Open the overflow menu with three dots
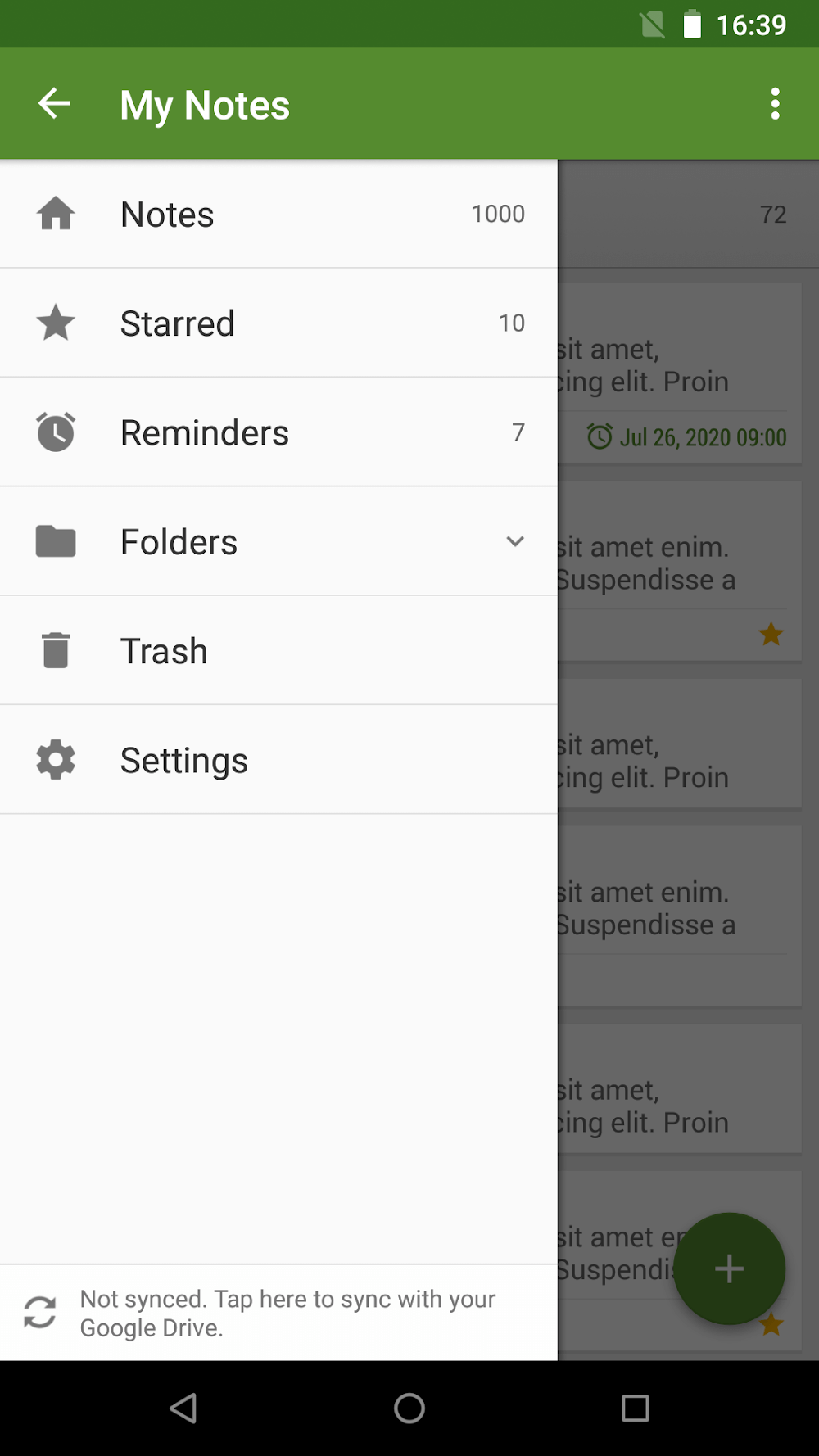 click(775, 103)
